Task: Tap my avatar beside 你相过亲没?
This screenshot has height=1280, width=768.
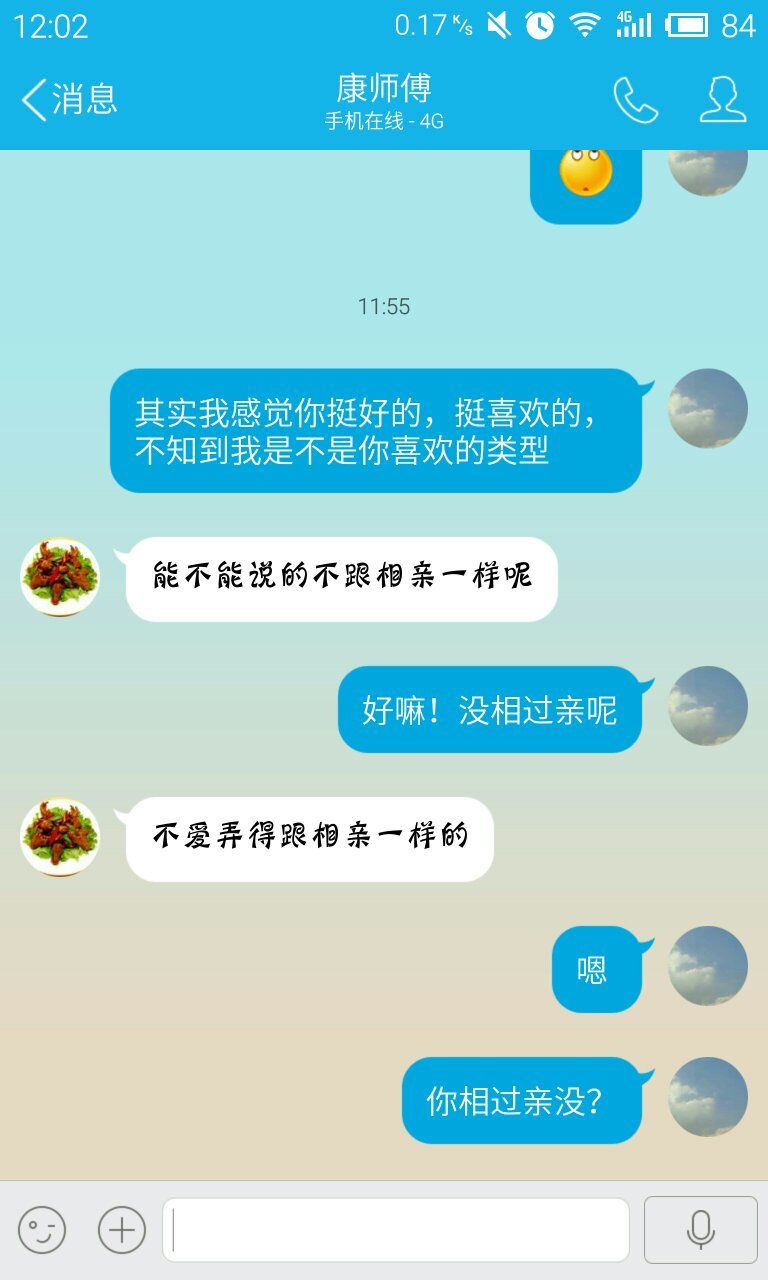Action: click(708, 1096)
